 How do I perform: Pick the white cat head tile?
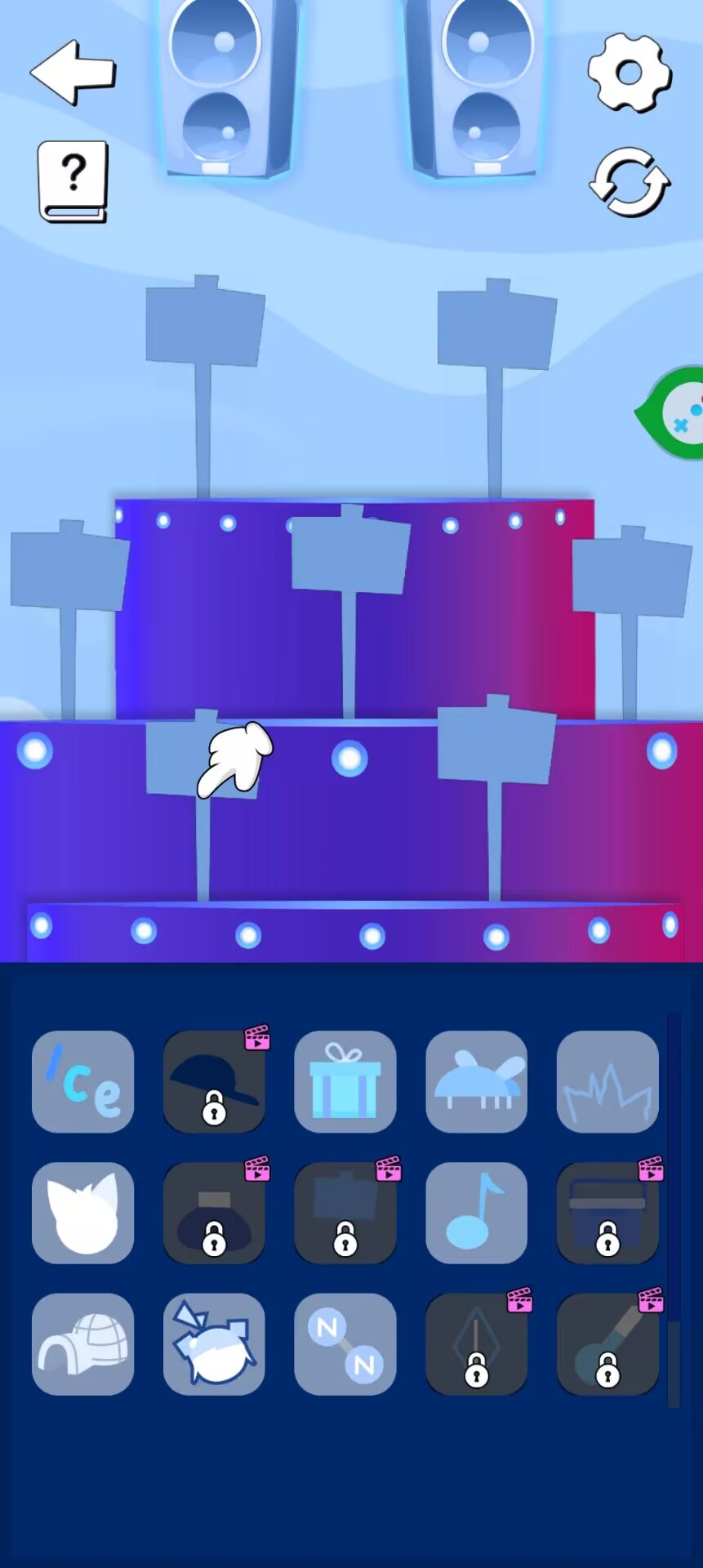[82, 1213]
